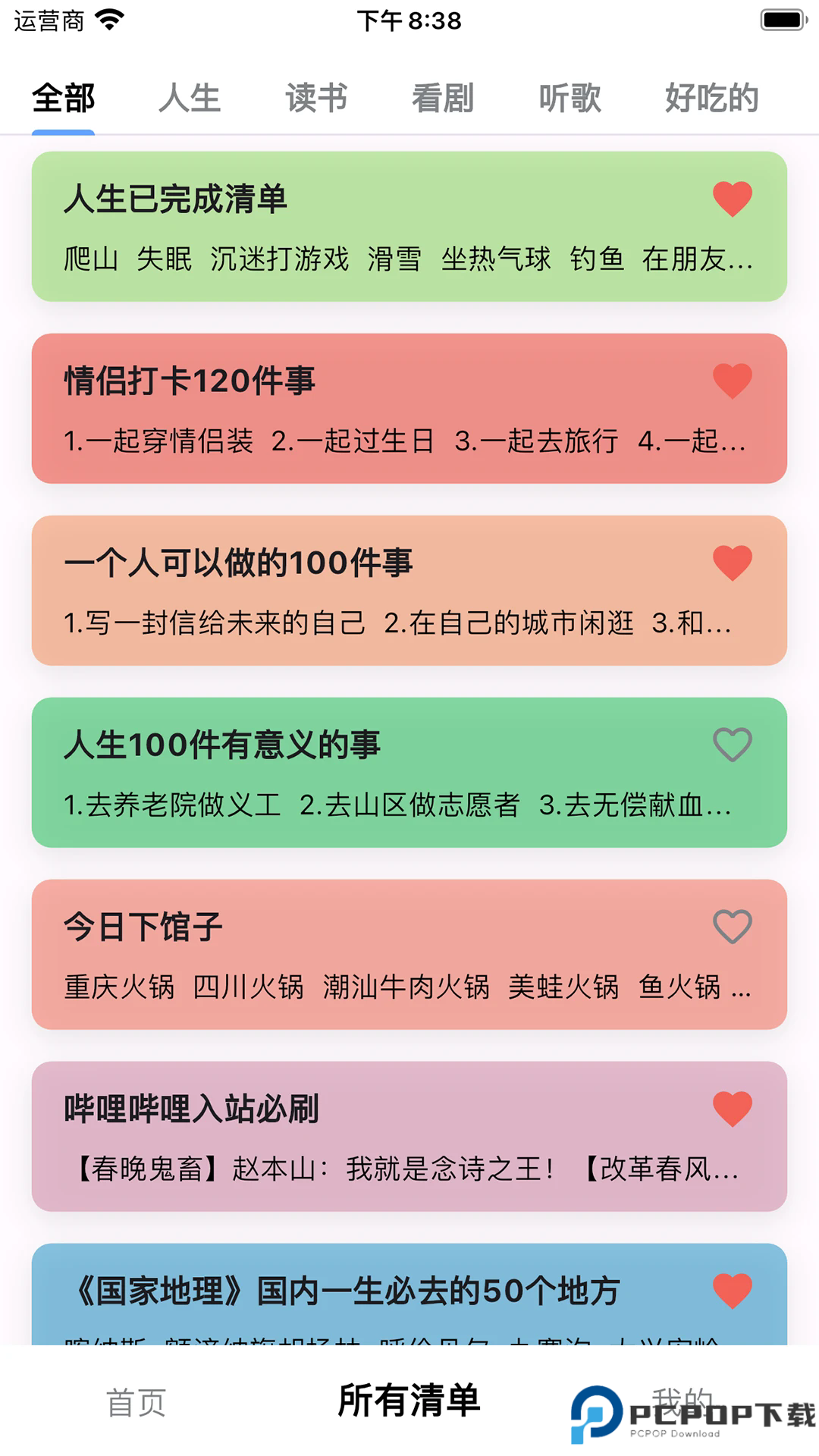Click the battery icon in the status bar
This screenshot has width=819, height=1456.
(x=783, y=20)
